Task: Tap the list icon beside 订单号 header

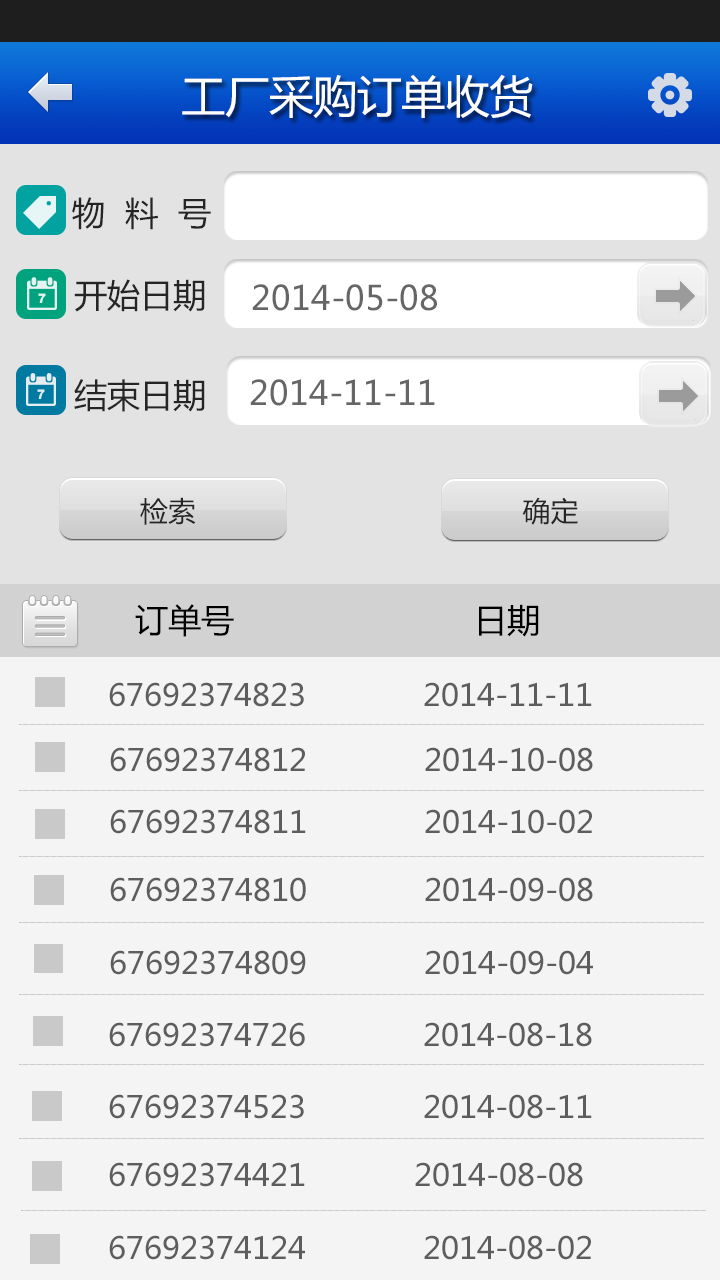Action: (50, 622)
